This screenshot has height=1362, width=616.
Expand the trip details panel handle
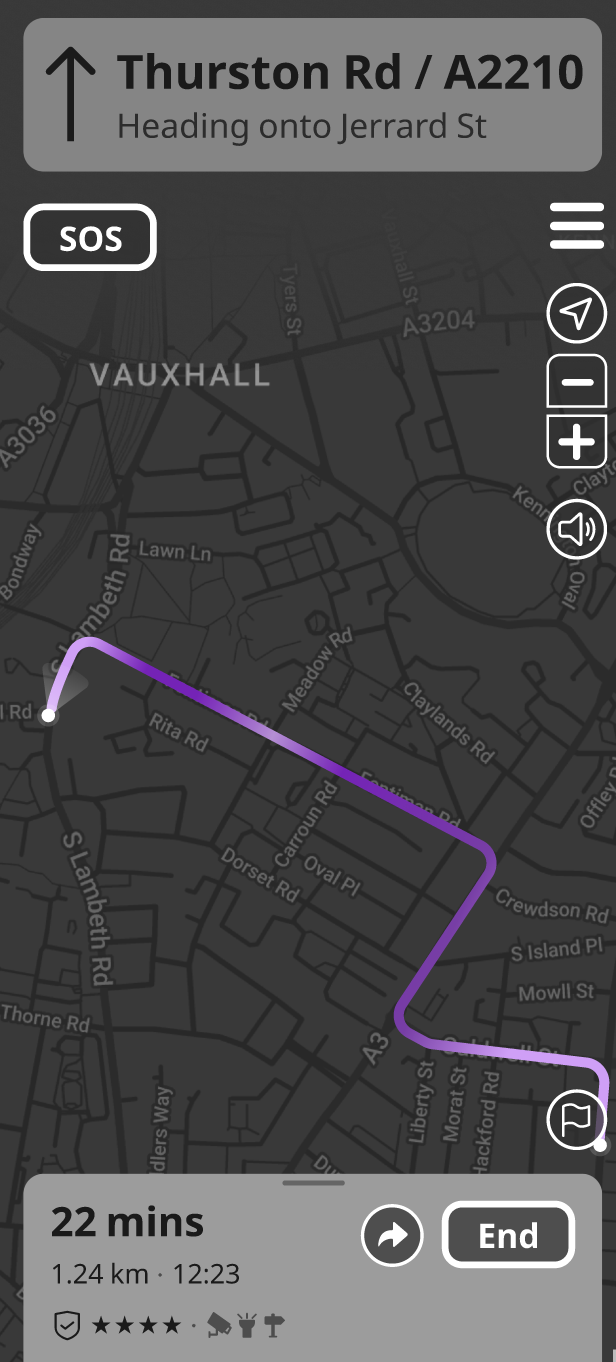click(314, 1183)
